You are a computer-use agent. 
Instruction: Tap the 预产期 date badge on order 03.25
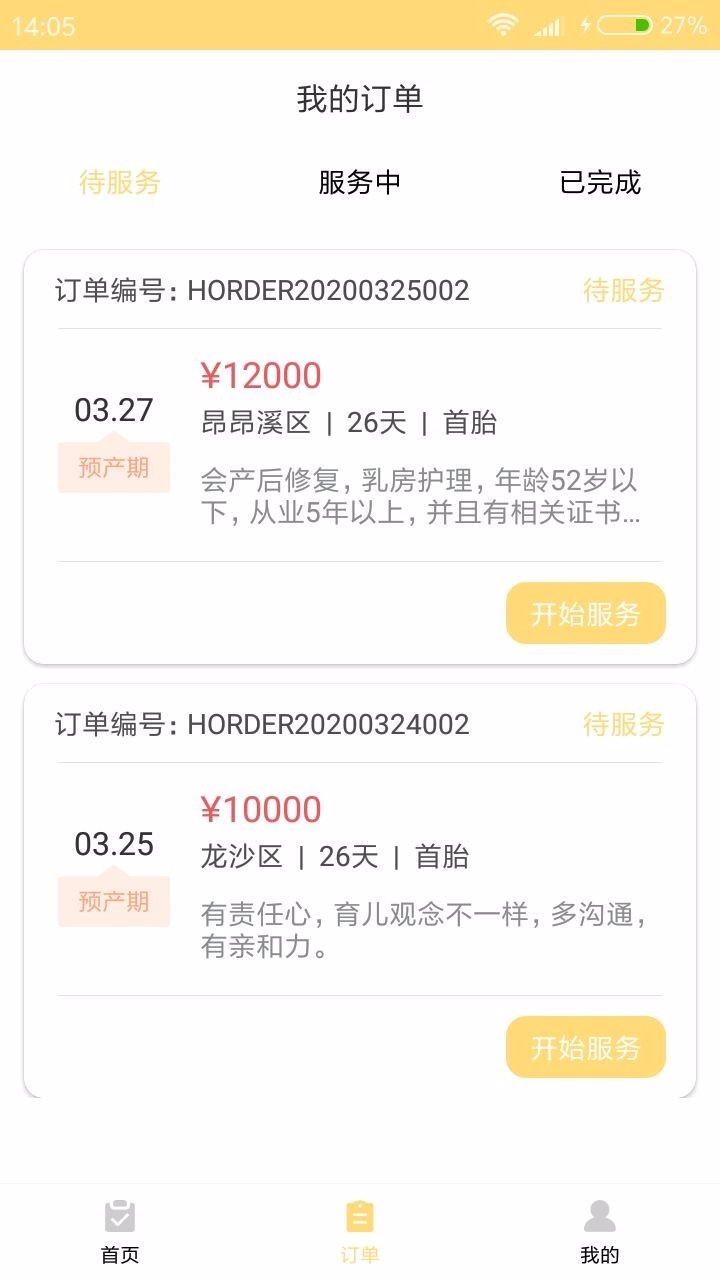pos(113,900)
